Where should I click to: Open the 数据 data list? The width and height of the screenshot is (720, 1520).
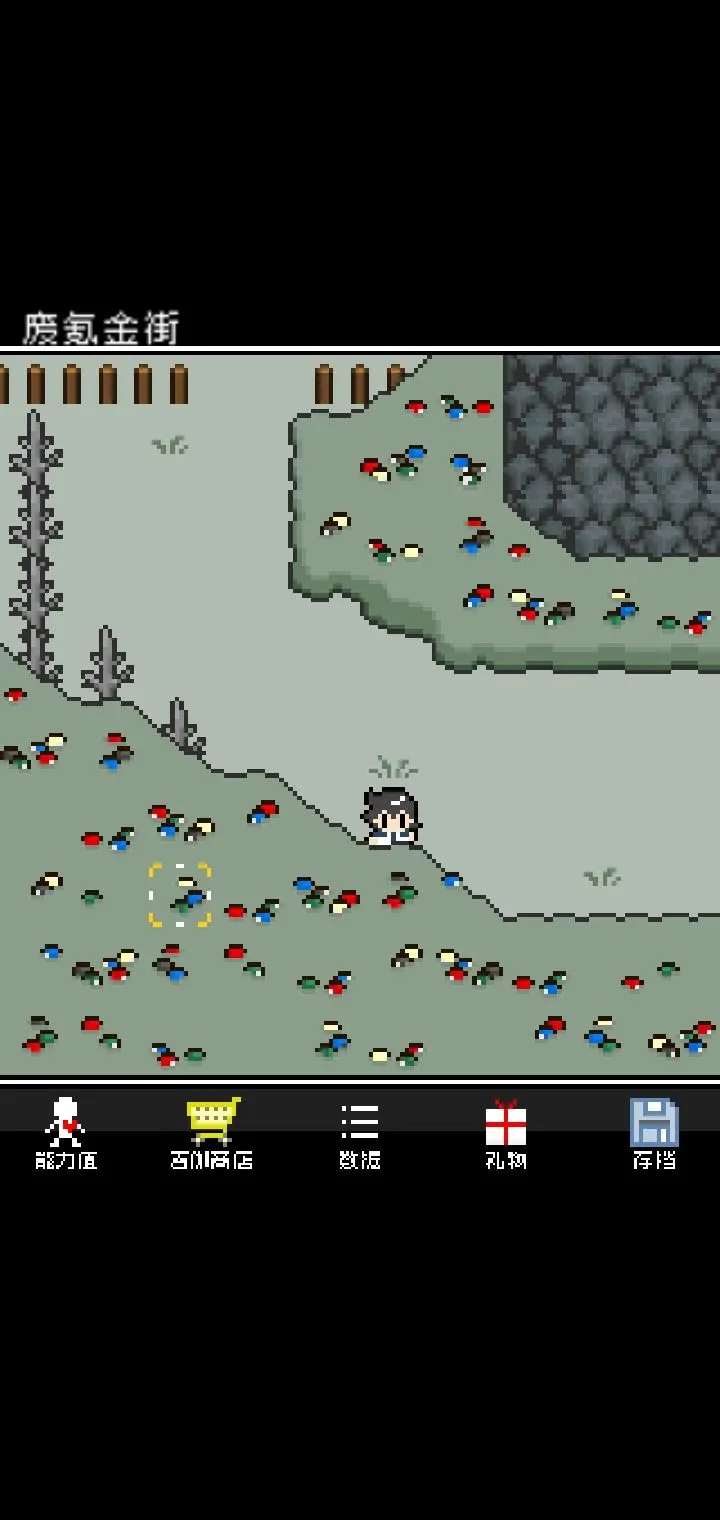pos(359,1133)
